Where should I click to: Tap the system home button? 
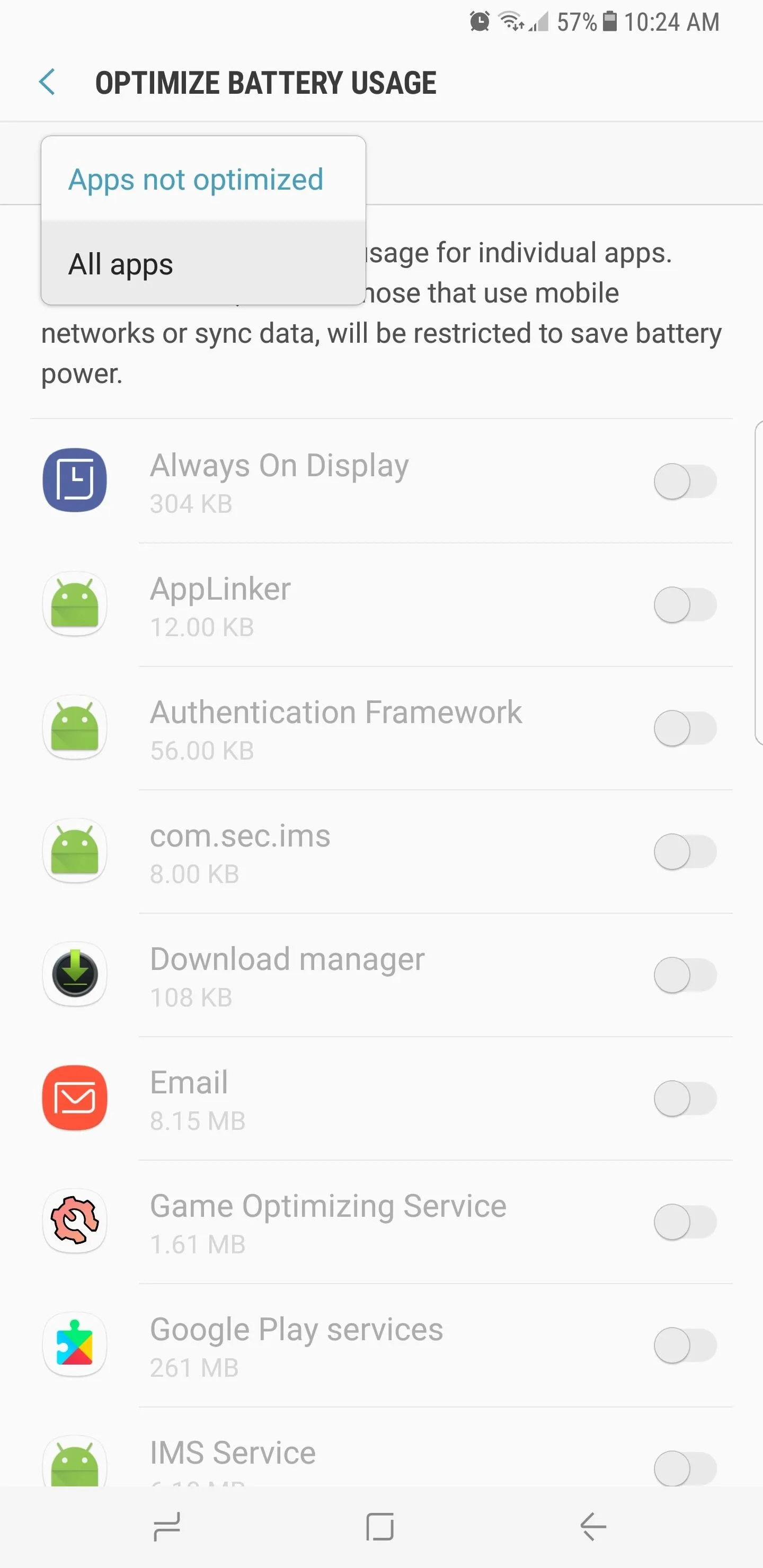pyautogui.click(x=380, y=1527)
